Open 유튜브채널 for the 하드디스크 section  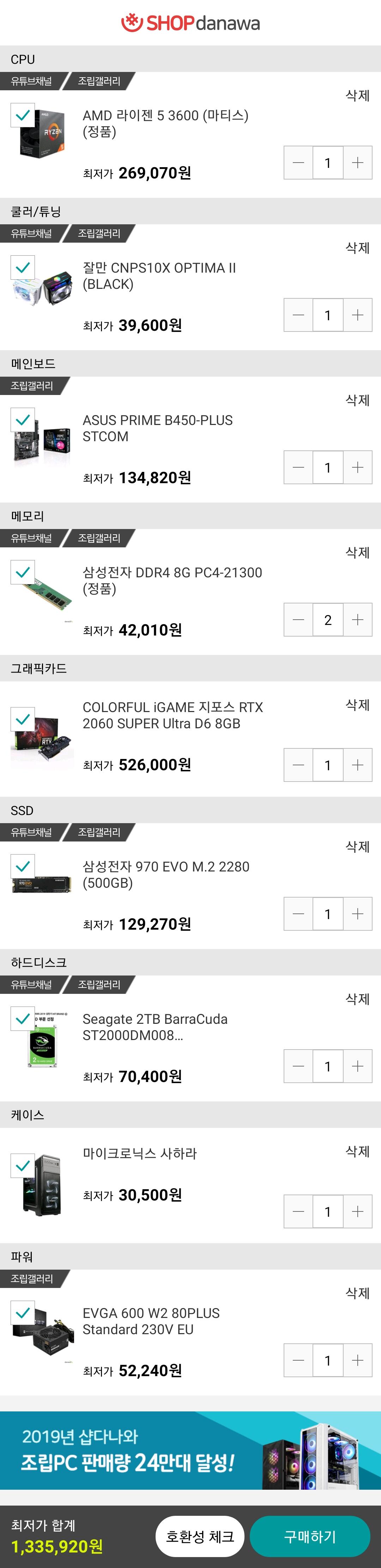tap(32, 984)
